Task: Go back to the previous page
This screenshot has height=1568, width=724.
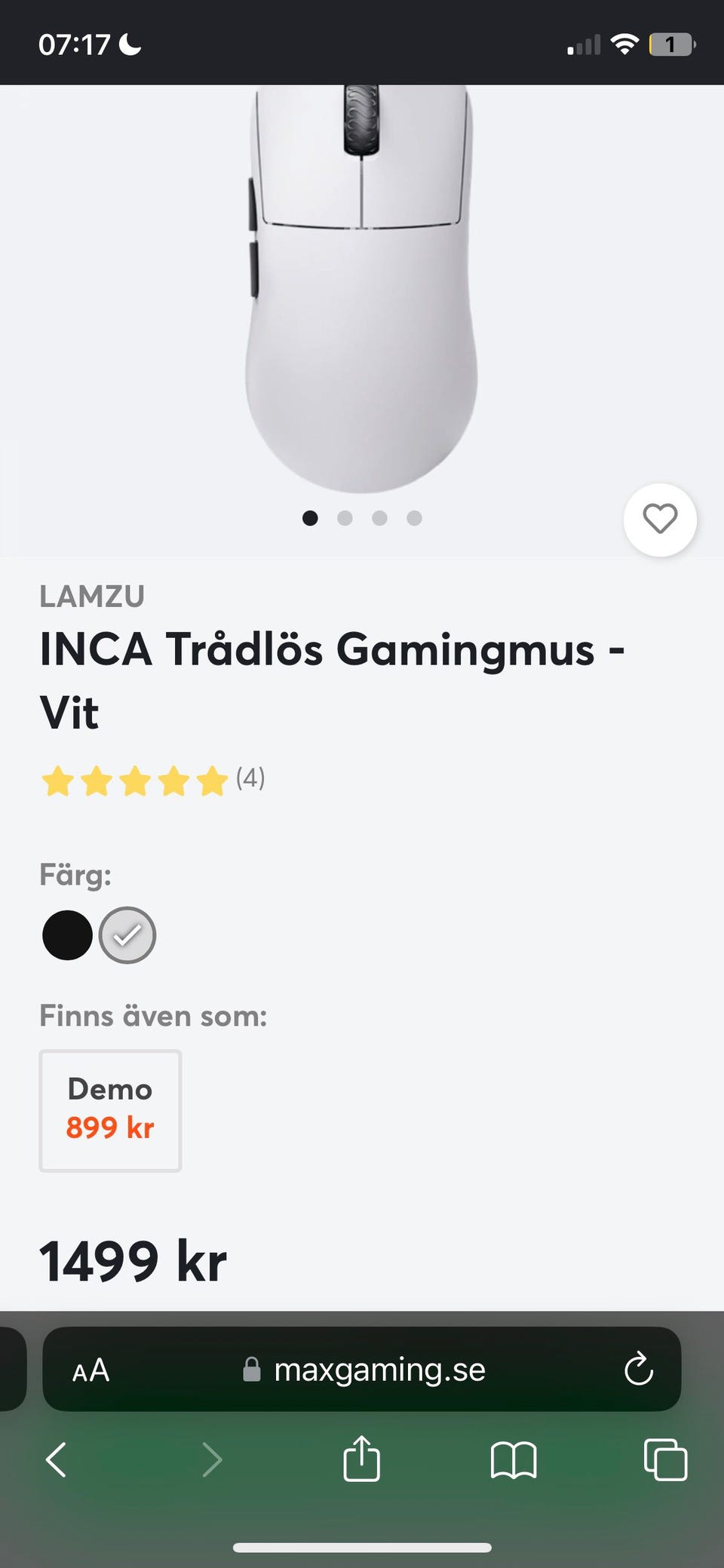Action: click(57, 1459)
